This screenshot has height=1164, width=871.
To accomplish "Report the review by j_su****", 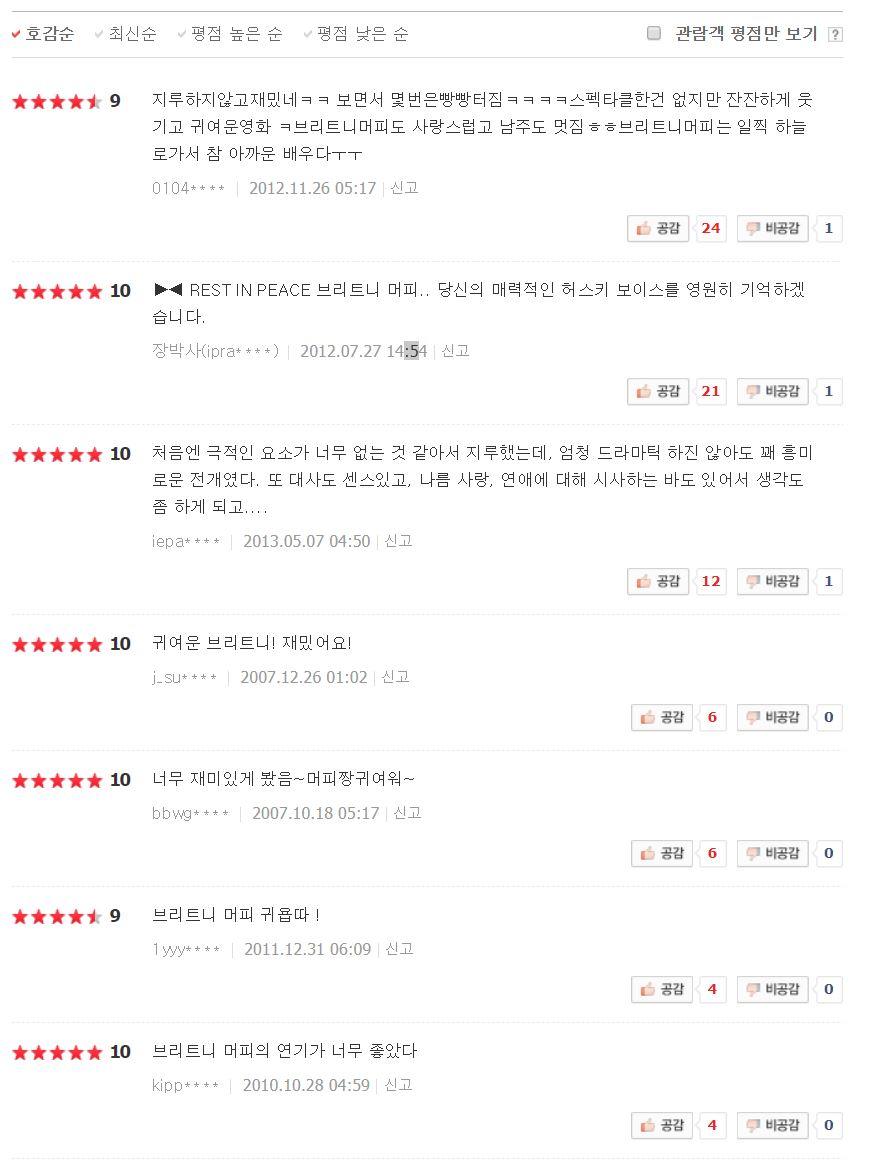I will click(x=395, y=677).
